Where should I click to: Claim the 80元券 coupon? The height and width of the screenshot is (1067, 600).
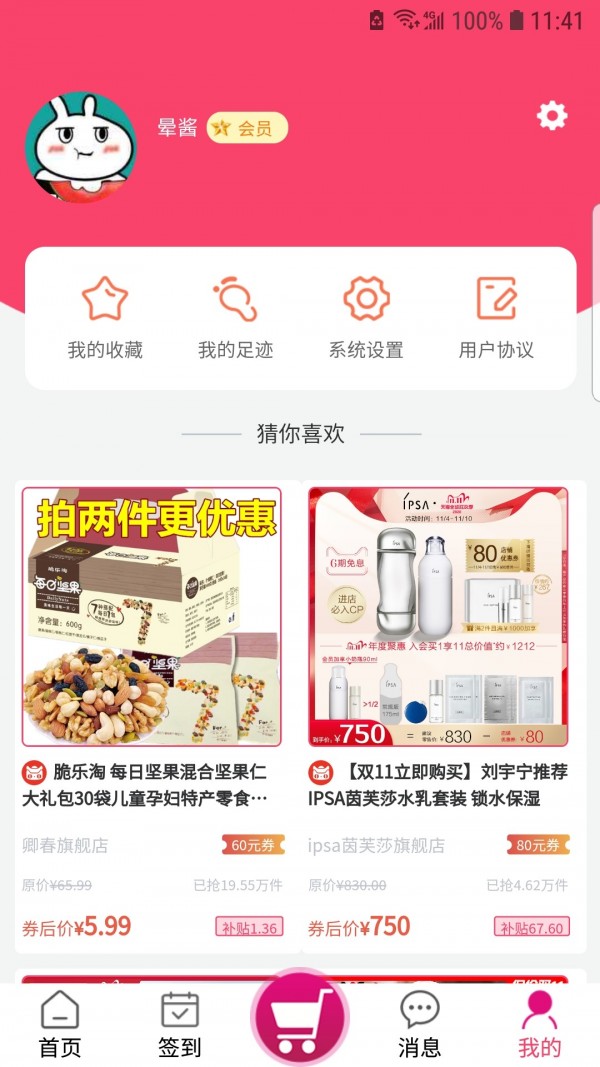tap(538, 845)
